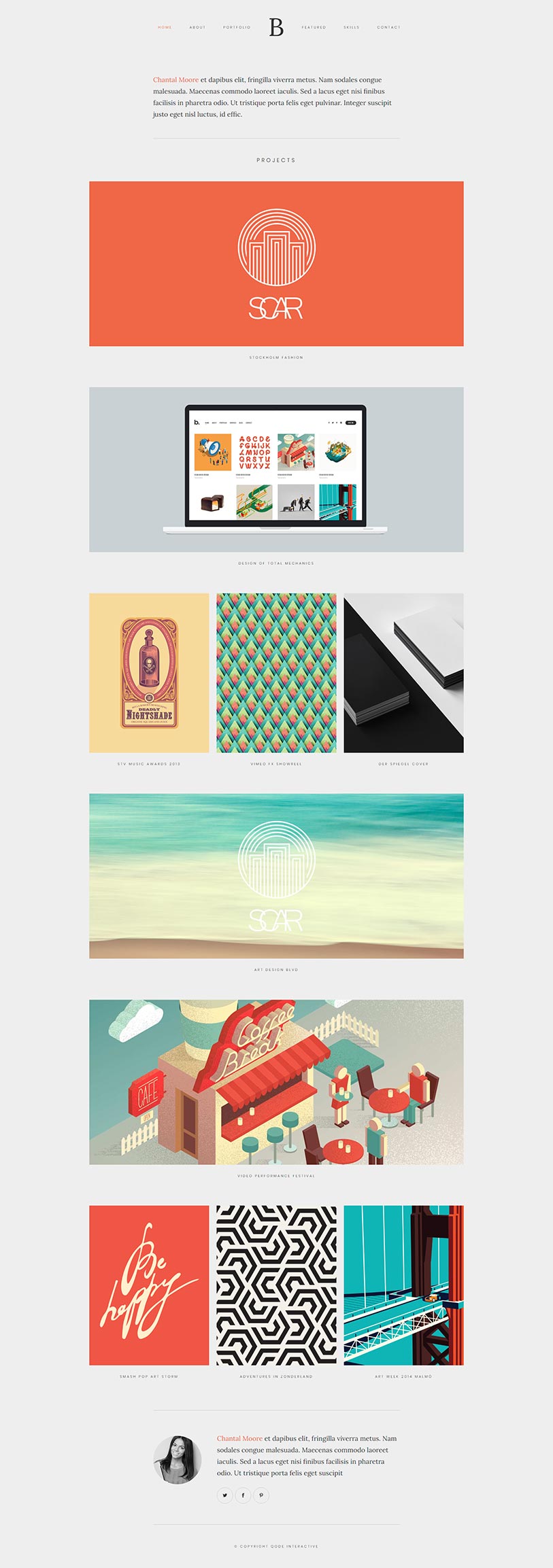553x1568 pixels.
Task: Open the Featured section
Action: coord(314,27)
